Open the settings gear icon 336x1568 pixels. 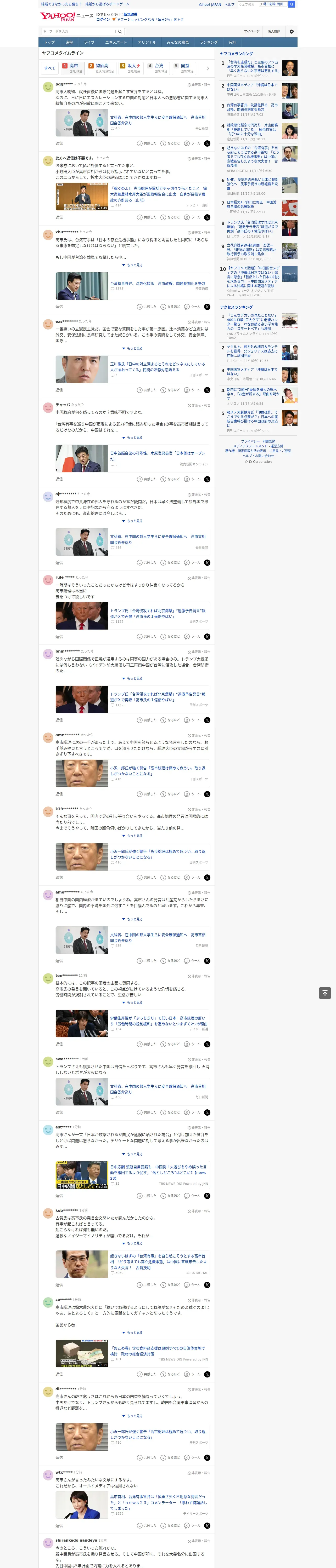(x=292, y=32)
